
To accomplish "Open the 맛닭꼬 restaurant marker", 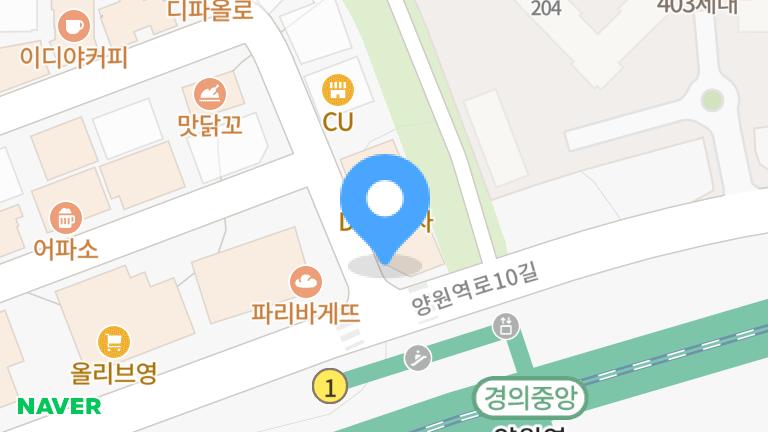I will point(211,95).
